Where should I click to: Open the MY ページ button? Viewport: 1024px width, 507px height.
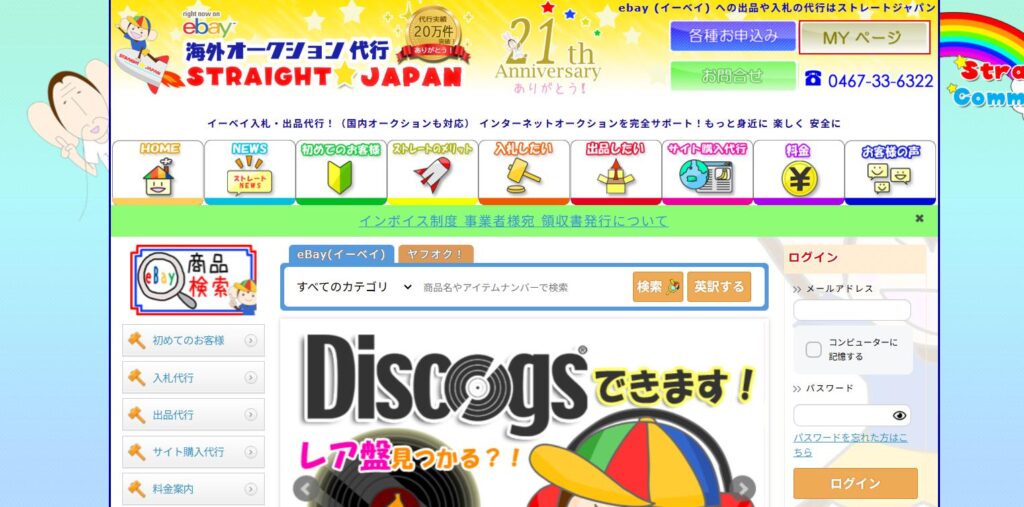[864, 37]
